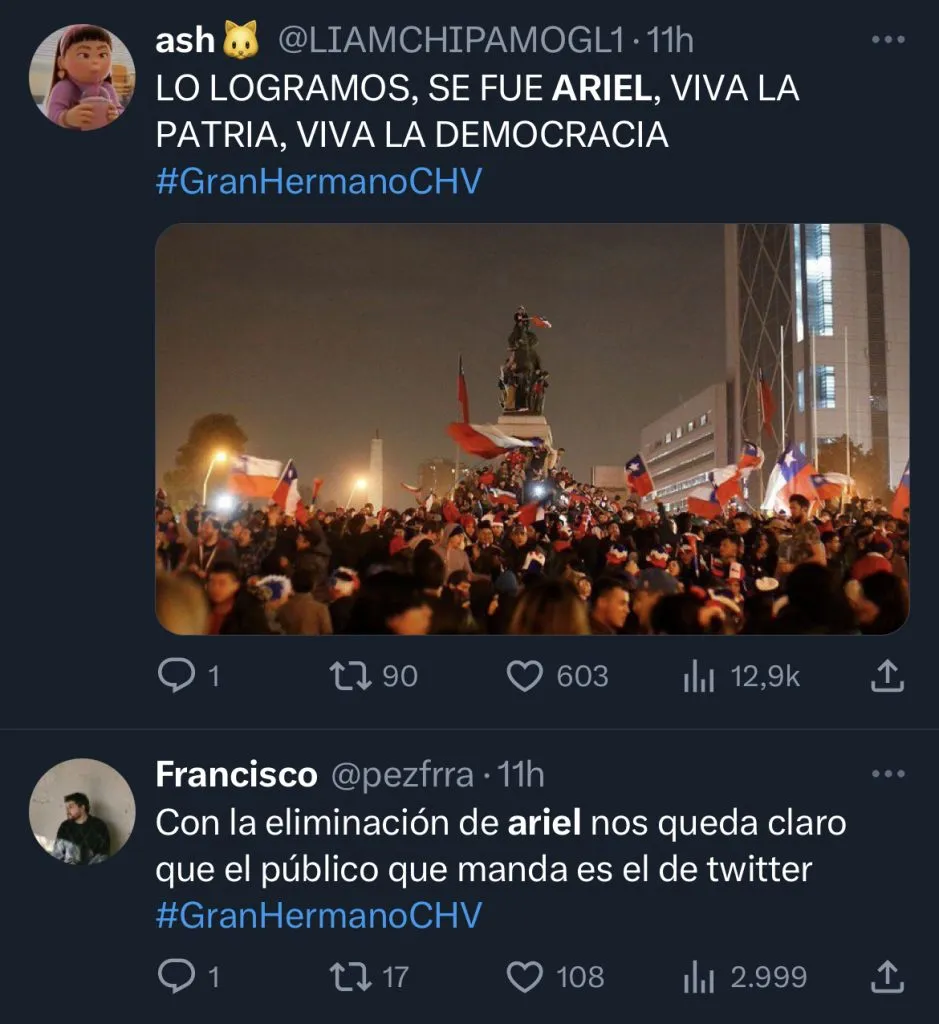The image size is (939, 1024).
Task: Open overflow menu on ash's tweet
Action: pos(887,40)
